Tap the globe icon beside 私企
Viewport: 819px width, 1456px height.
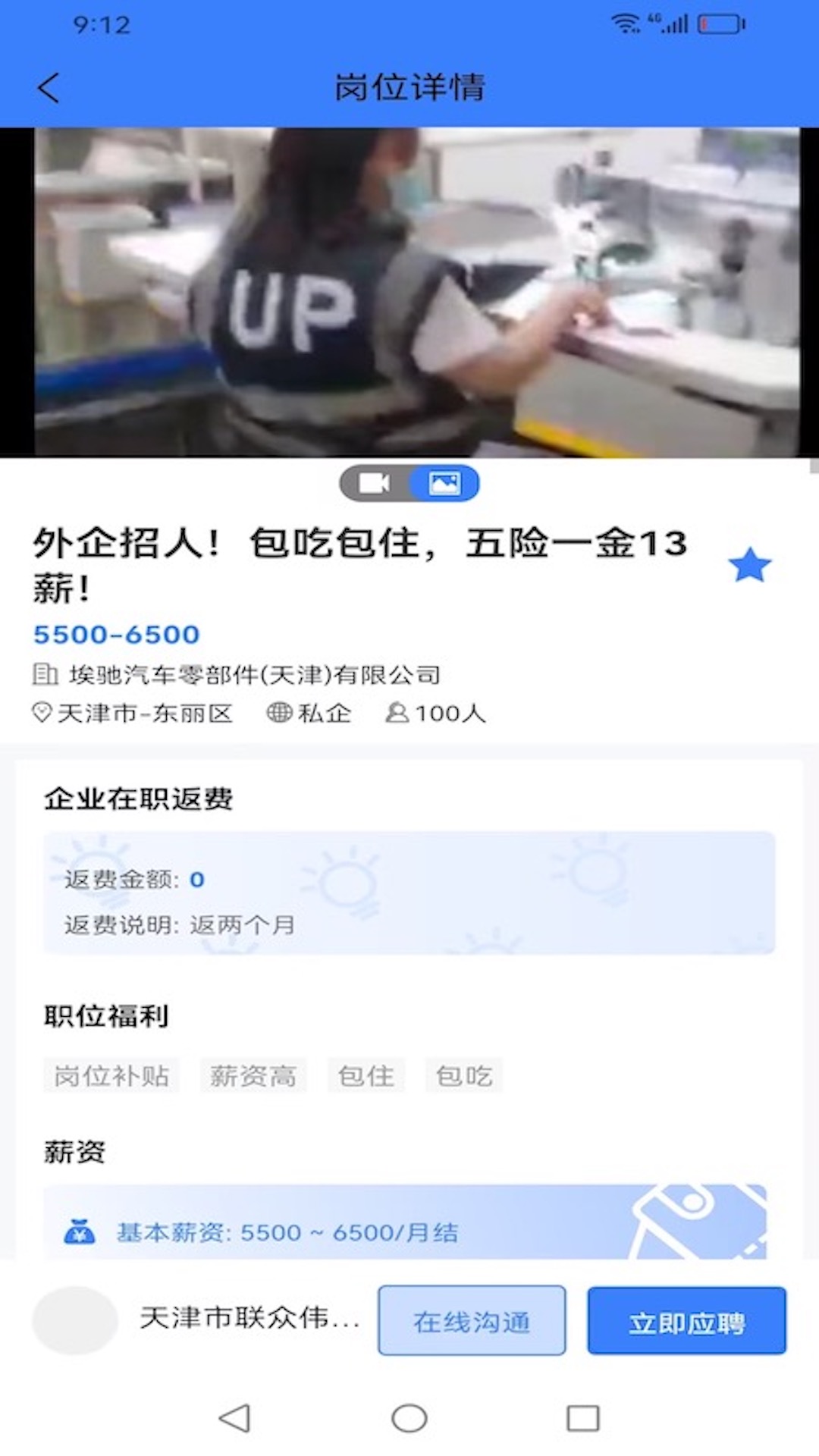pos(279,713)
